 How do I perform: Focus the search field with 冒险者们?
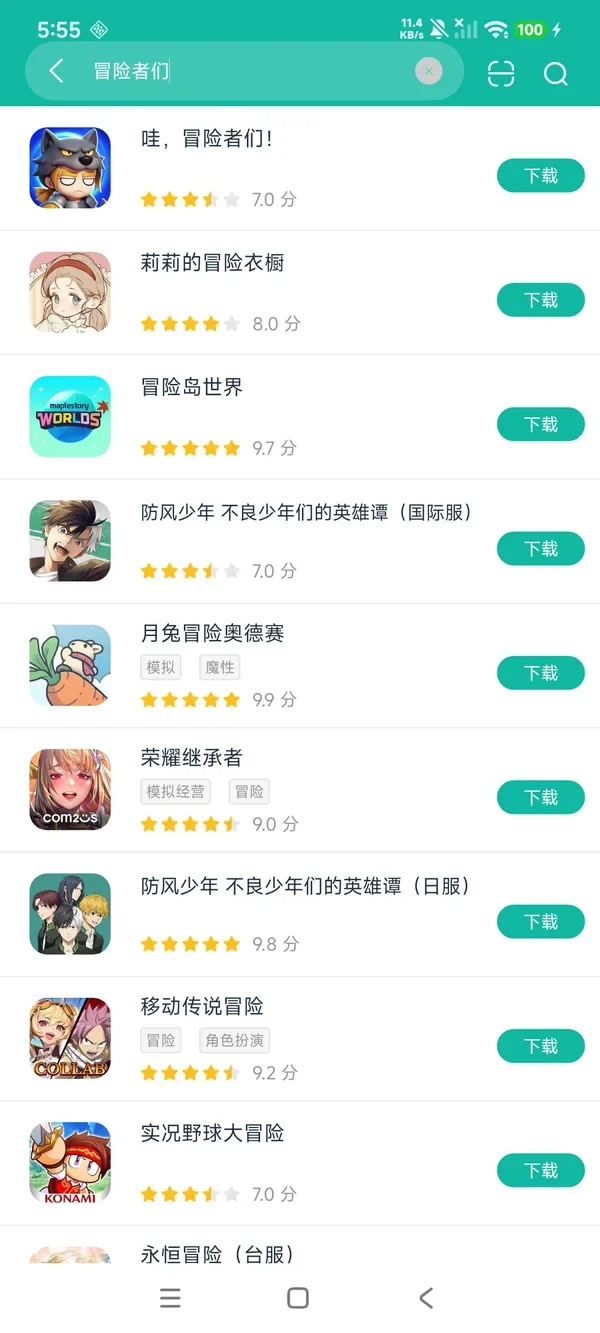click(245, 71)
